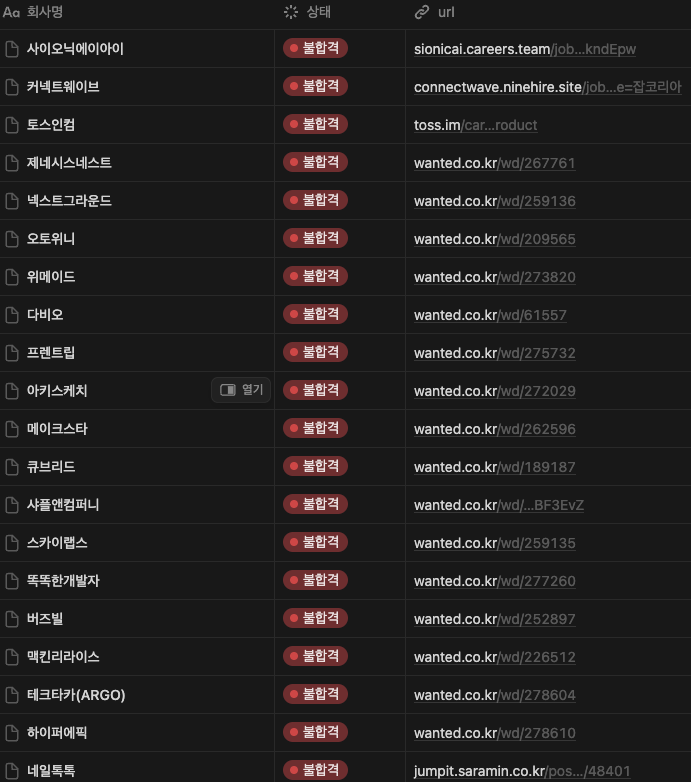The image size is (691, 782).
Task: Open the 오토위니 page row
Action: point(51,239)
